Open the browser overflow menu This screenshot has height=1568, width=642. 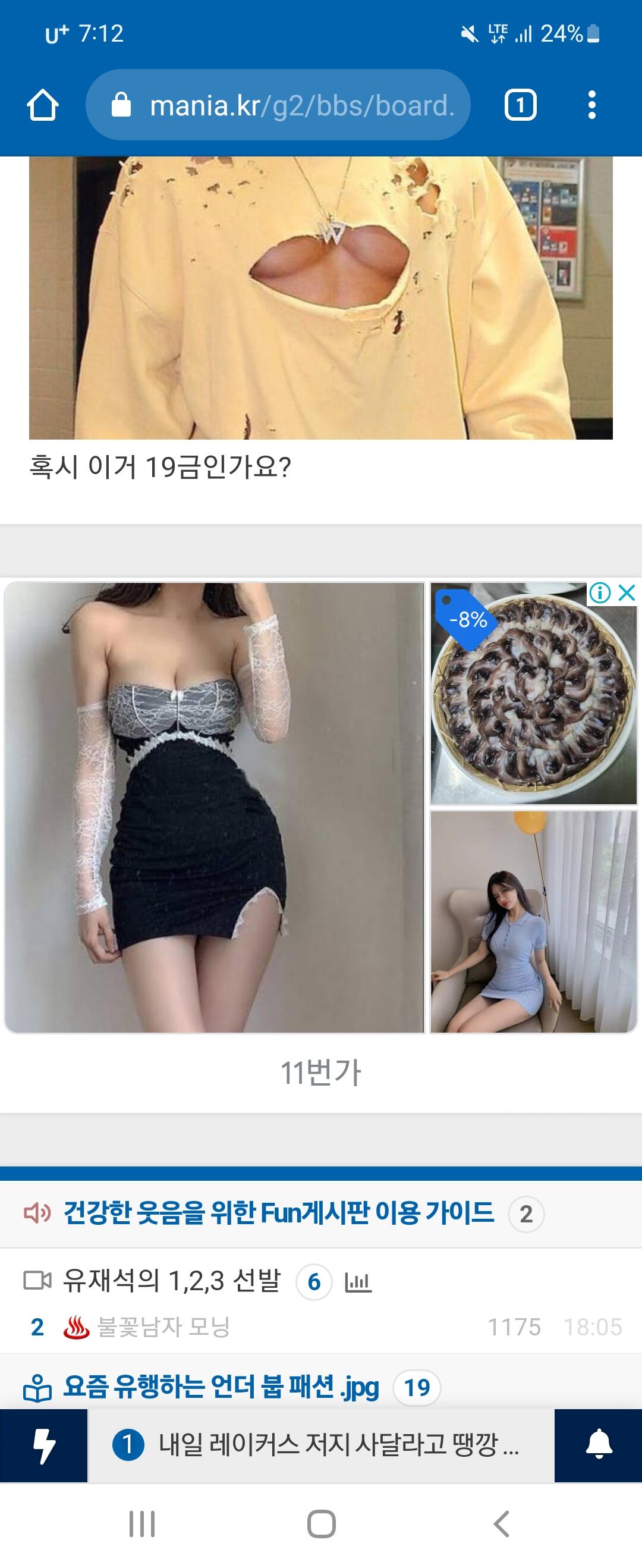[x=591, y=105]
